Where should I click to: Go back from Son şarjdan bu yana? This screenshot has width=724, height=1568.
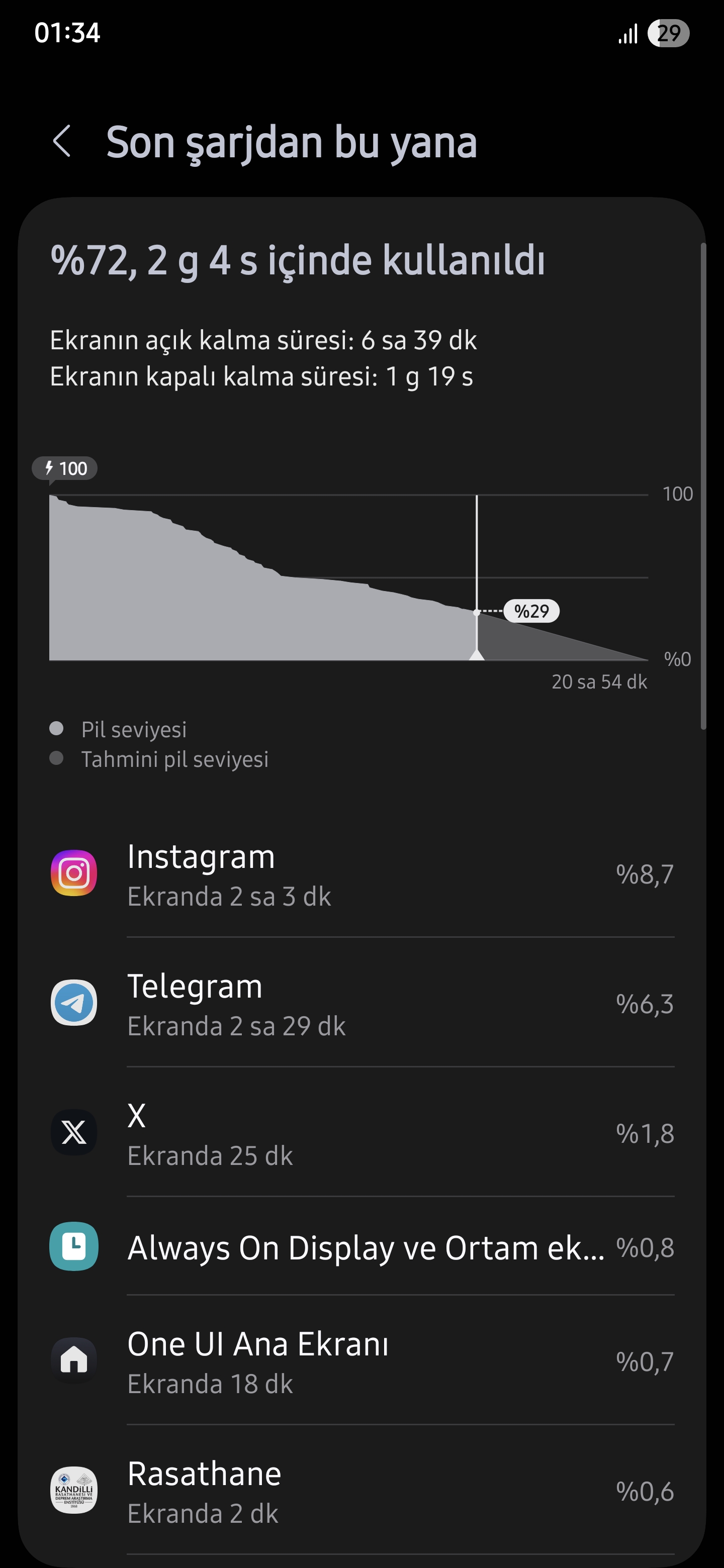coord(62,141)
